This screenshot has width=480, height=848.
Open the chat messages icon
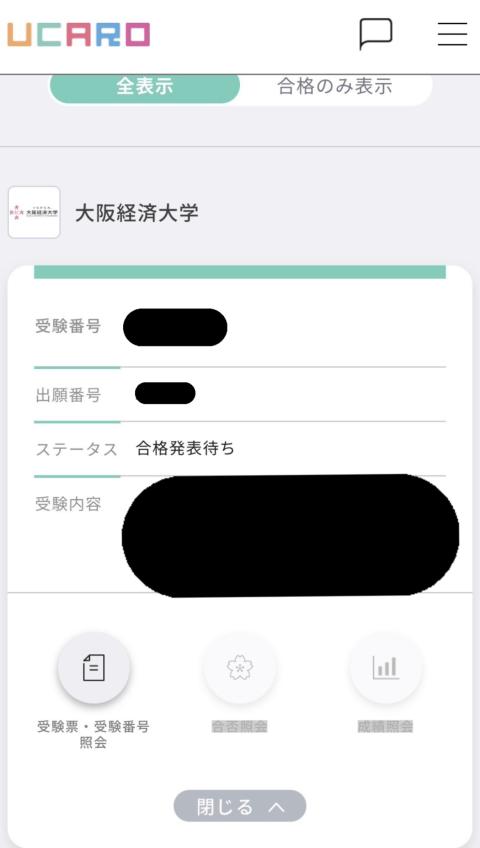pyautogui.click(x=376, y=34)
